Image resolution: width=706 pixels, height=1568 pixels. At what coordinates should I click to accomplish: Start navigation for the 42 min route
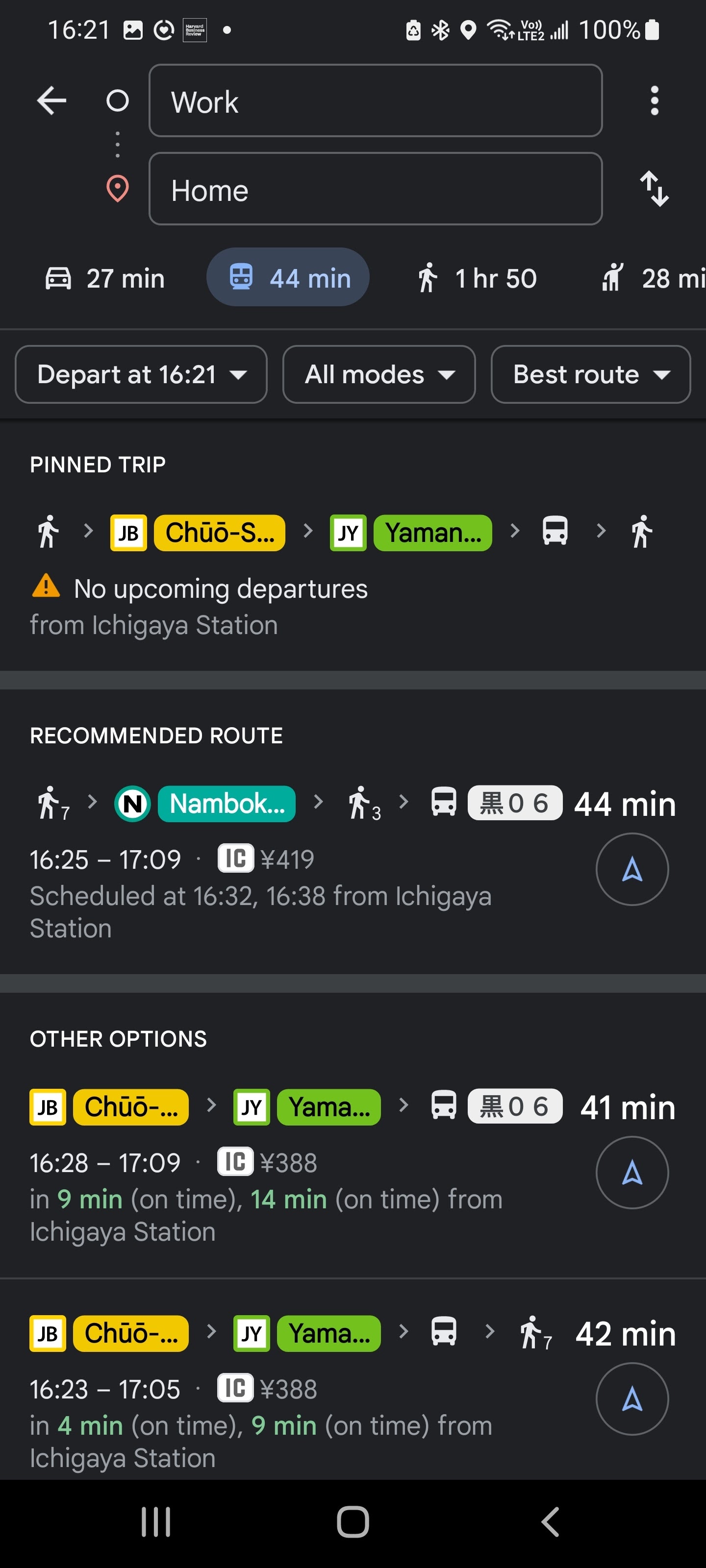631,1399
